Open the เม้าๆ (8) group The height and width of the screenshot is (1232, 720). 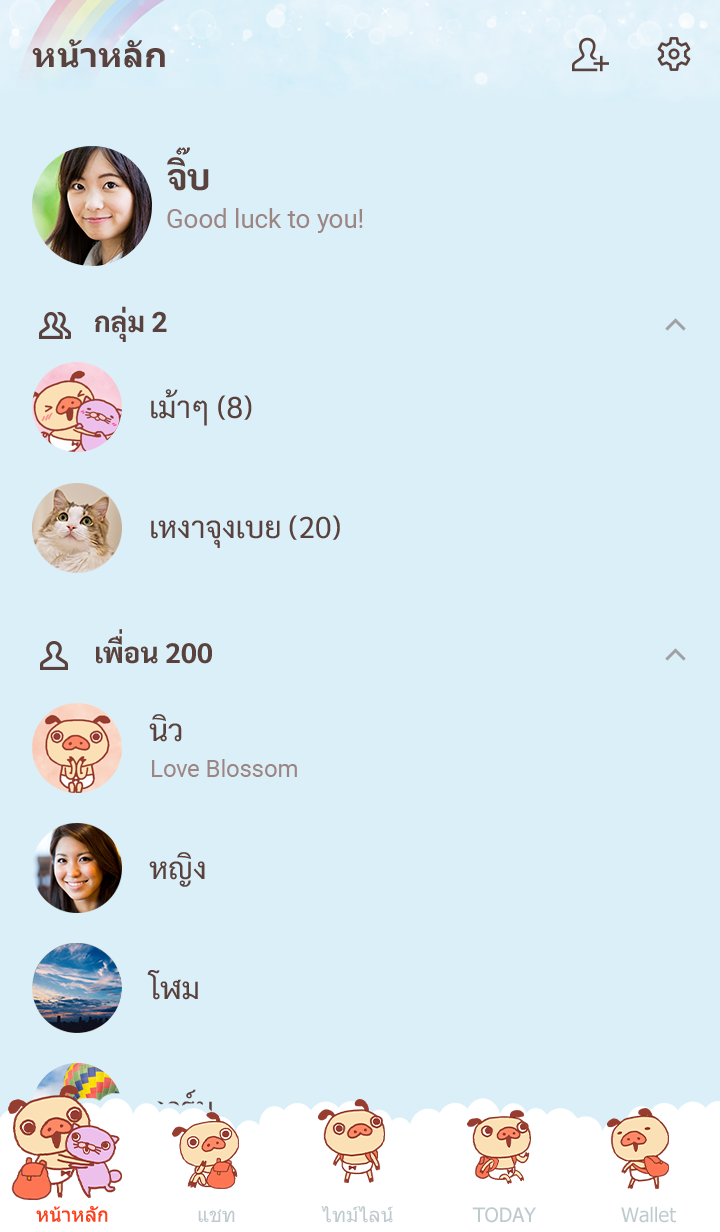point(200,408)
